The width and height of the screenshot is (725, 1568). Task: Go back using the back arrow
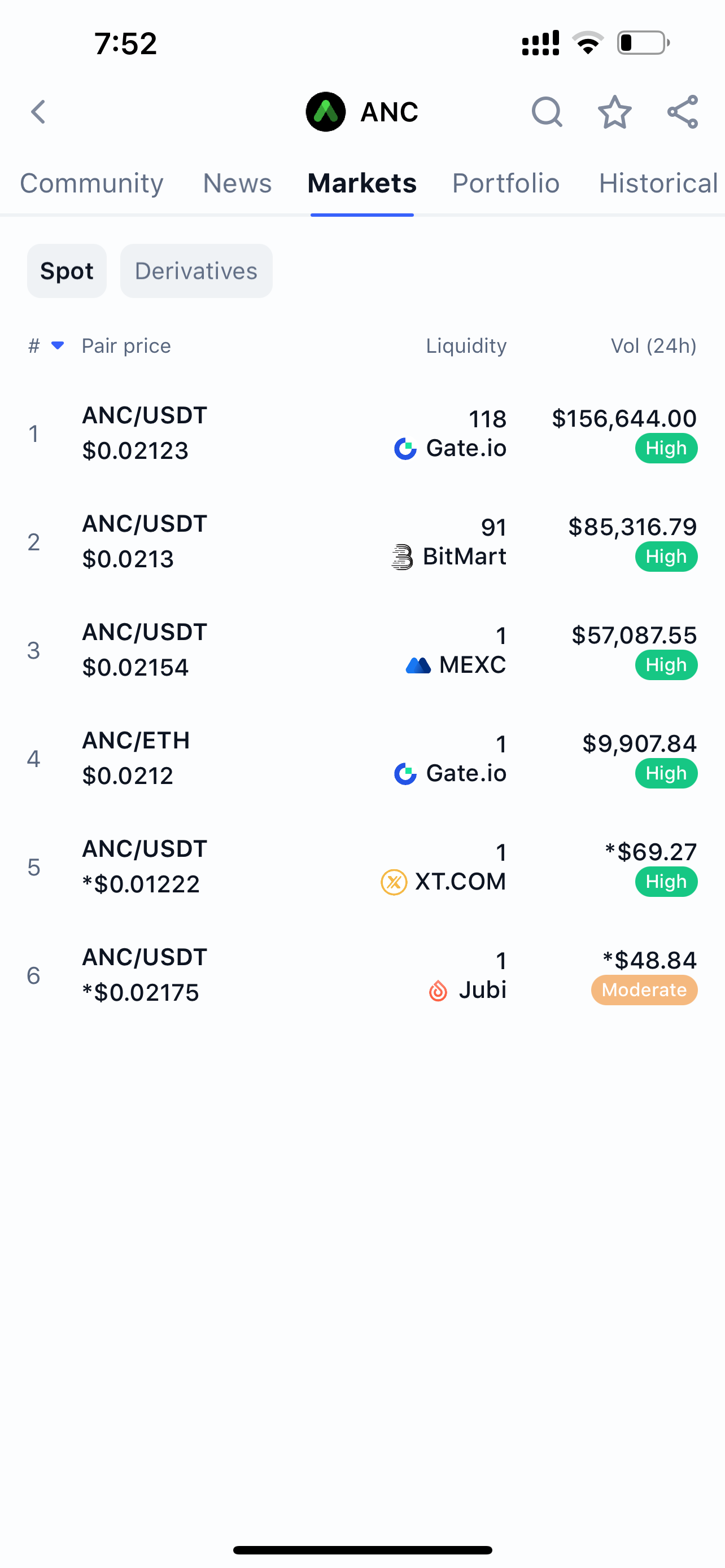(38, 112)
